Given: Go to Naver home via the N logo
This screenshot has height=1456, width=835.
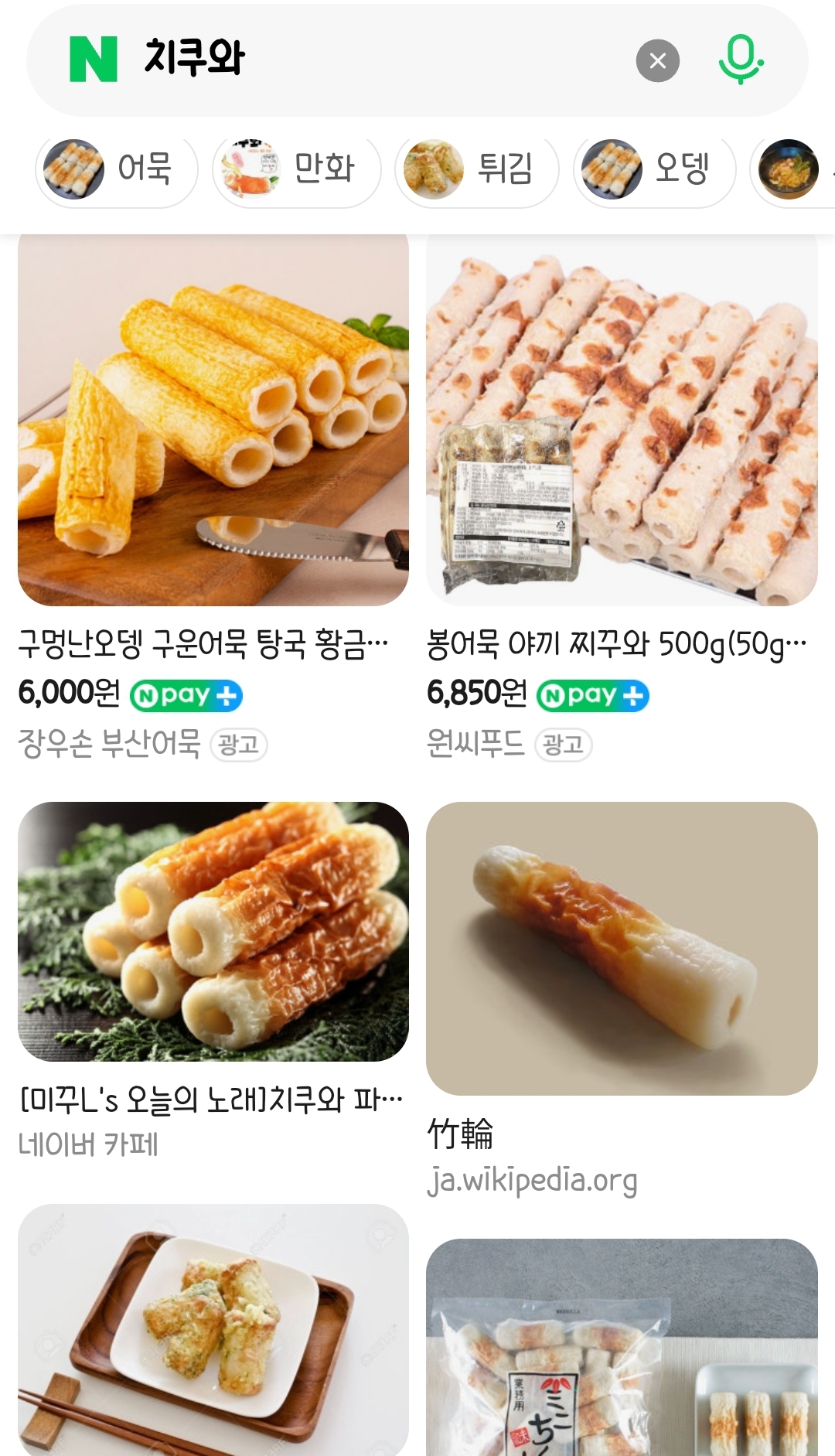Looking at the screenshot, I should coord(94,60).
